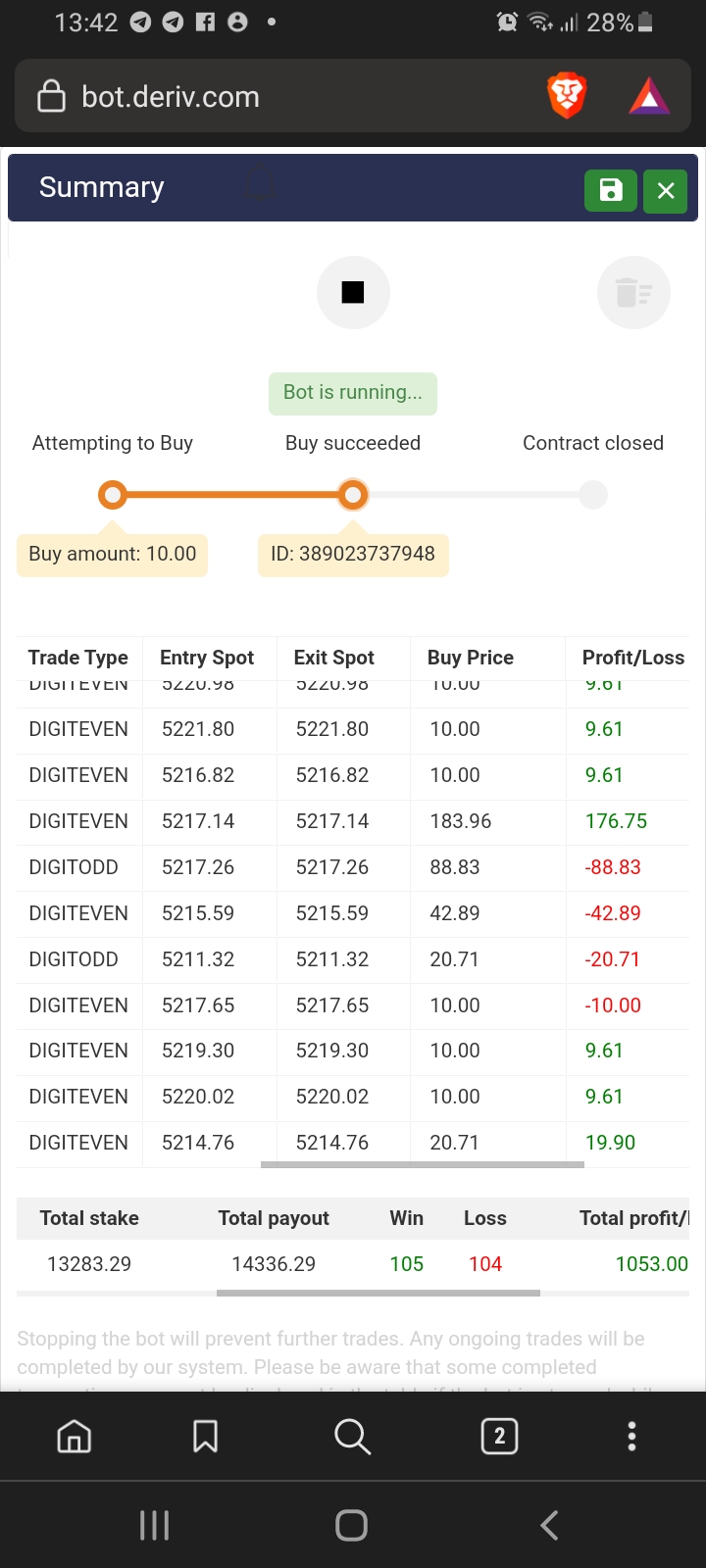Show the open tabs switcher
The width and height of the screenshot is (706, 1568).
point(499,1437)
